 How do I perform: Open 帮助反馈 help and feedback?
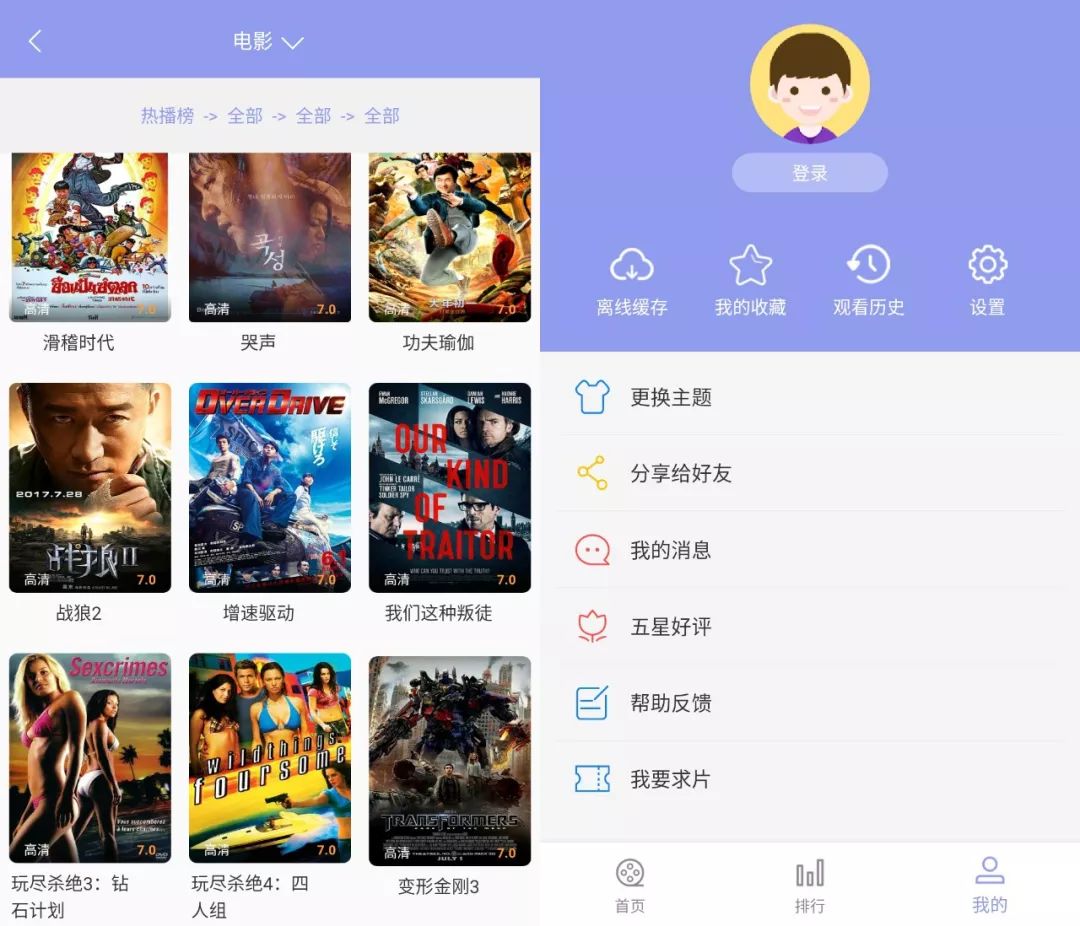810,703
